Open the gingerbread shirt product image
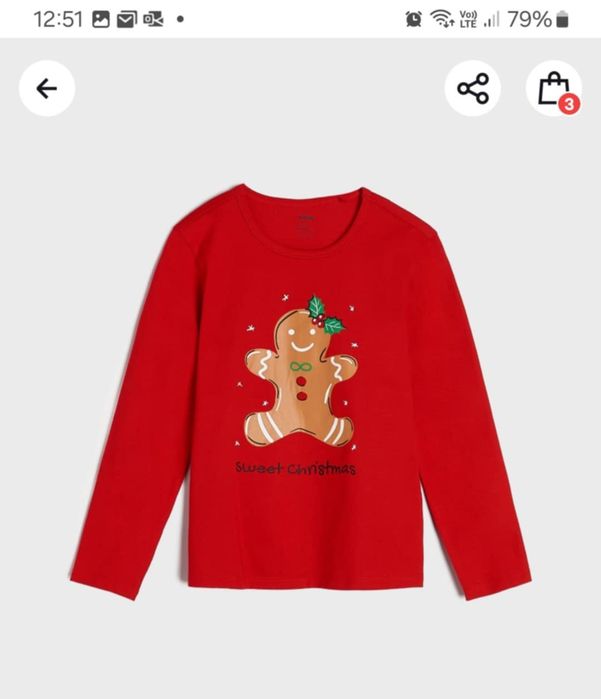 (300, 390)
